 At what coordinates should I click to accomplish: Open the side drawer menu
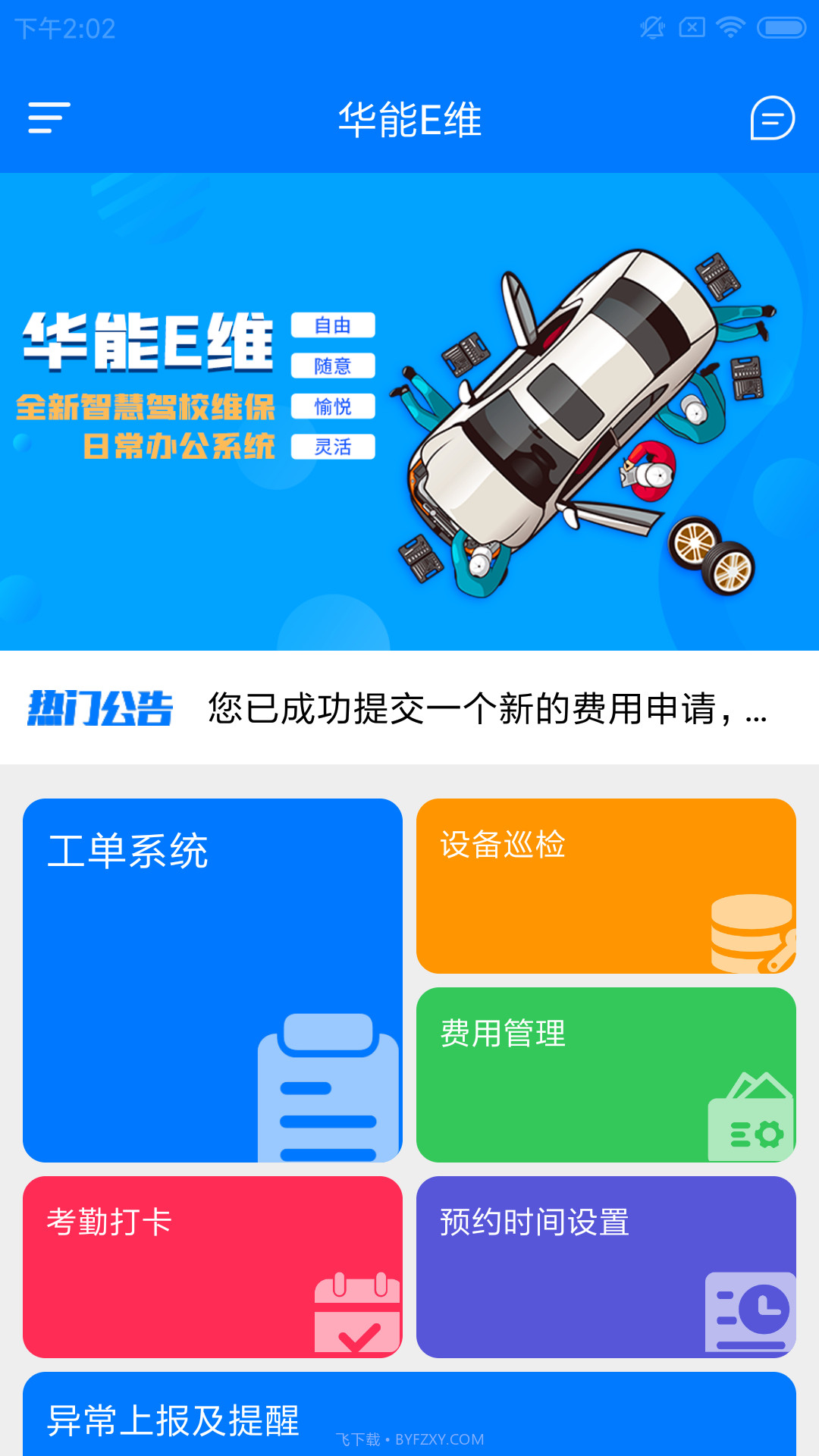coord(49,118)
